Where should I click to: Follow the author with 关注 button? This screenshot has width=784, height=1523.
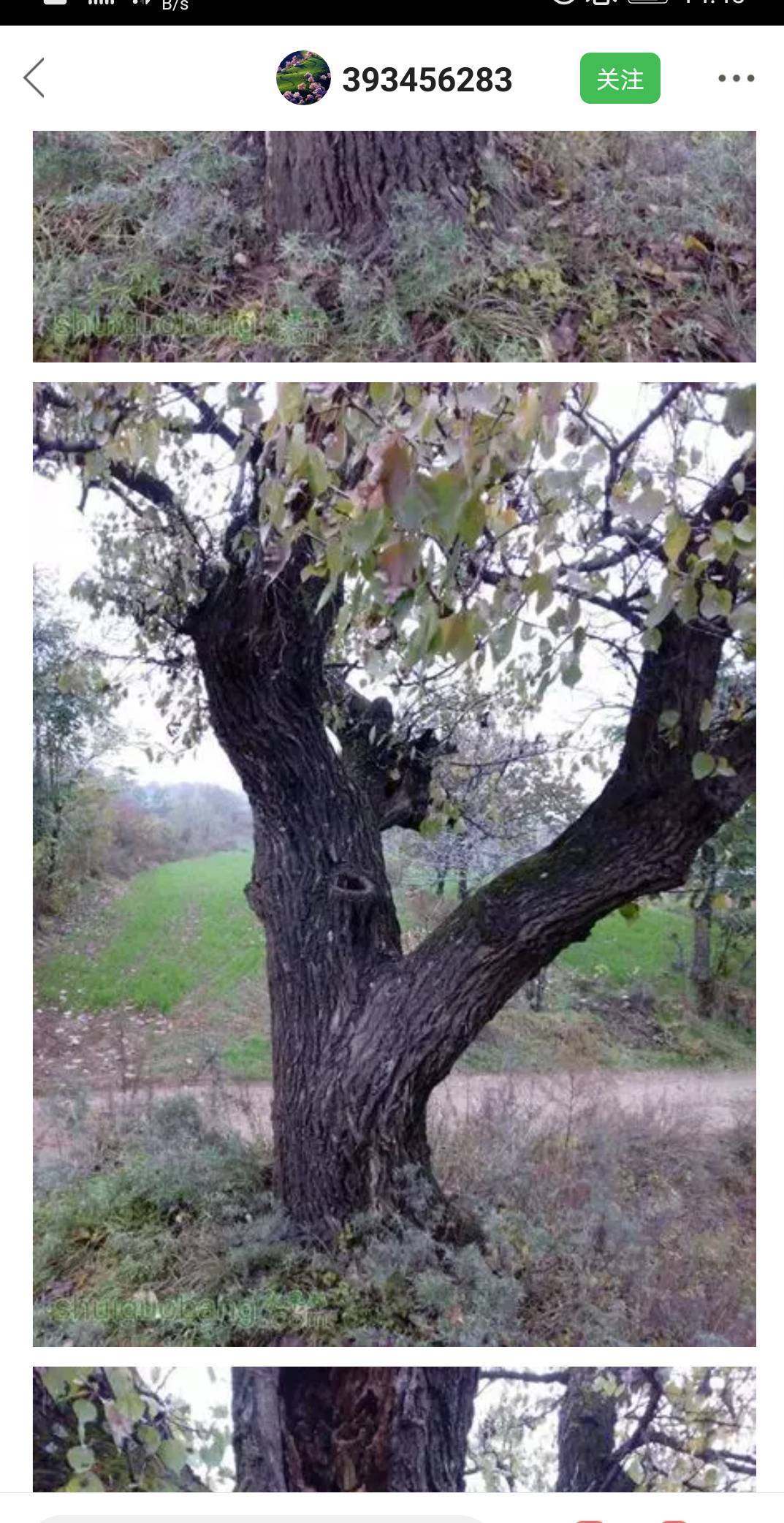620,78
